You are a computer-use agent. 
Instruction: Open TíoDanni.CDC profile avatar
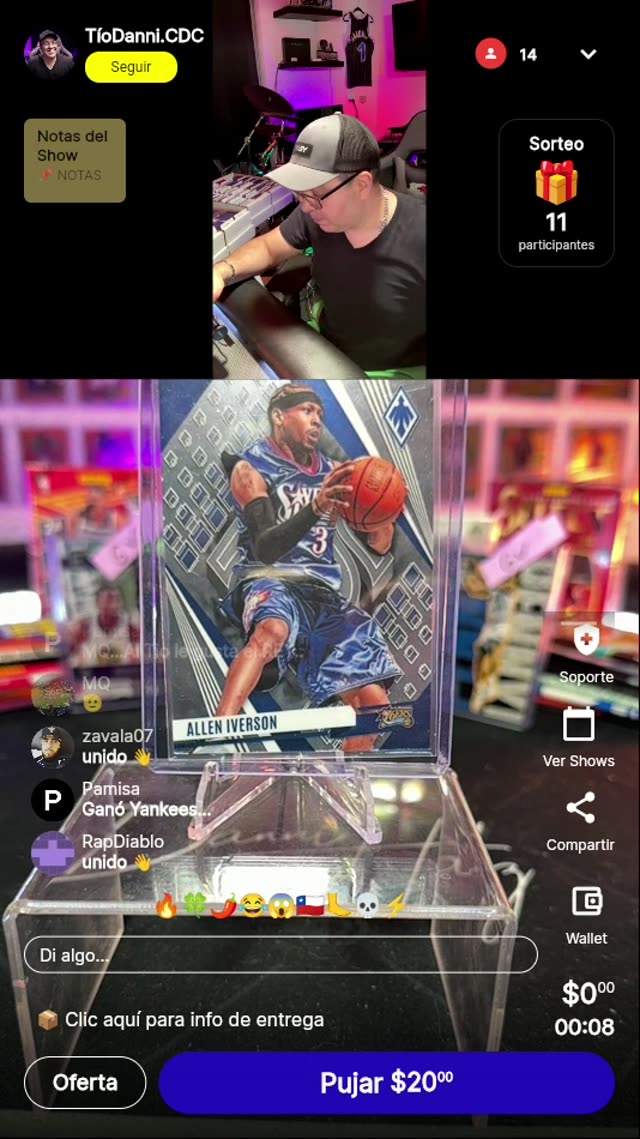tap(50, 54)
